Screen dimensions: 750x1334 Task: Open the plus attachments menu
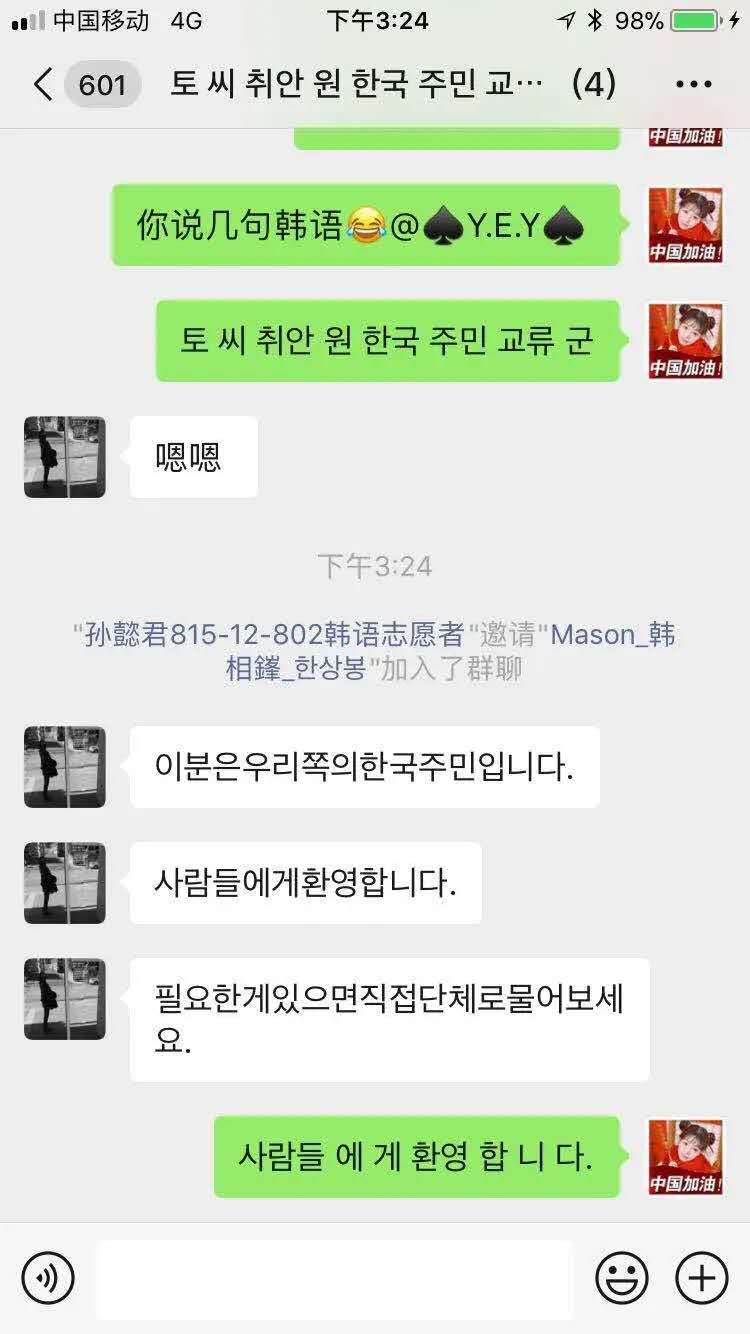pyautogui.click(x=702, y=1277)
